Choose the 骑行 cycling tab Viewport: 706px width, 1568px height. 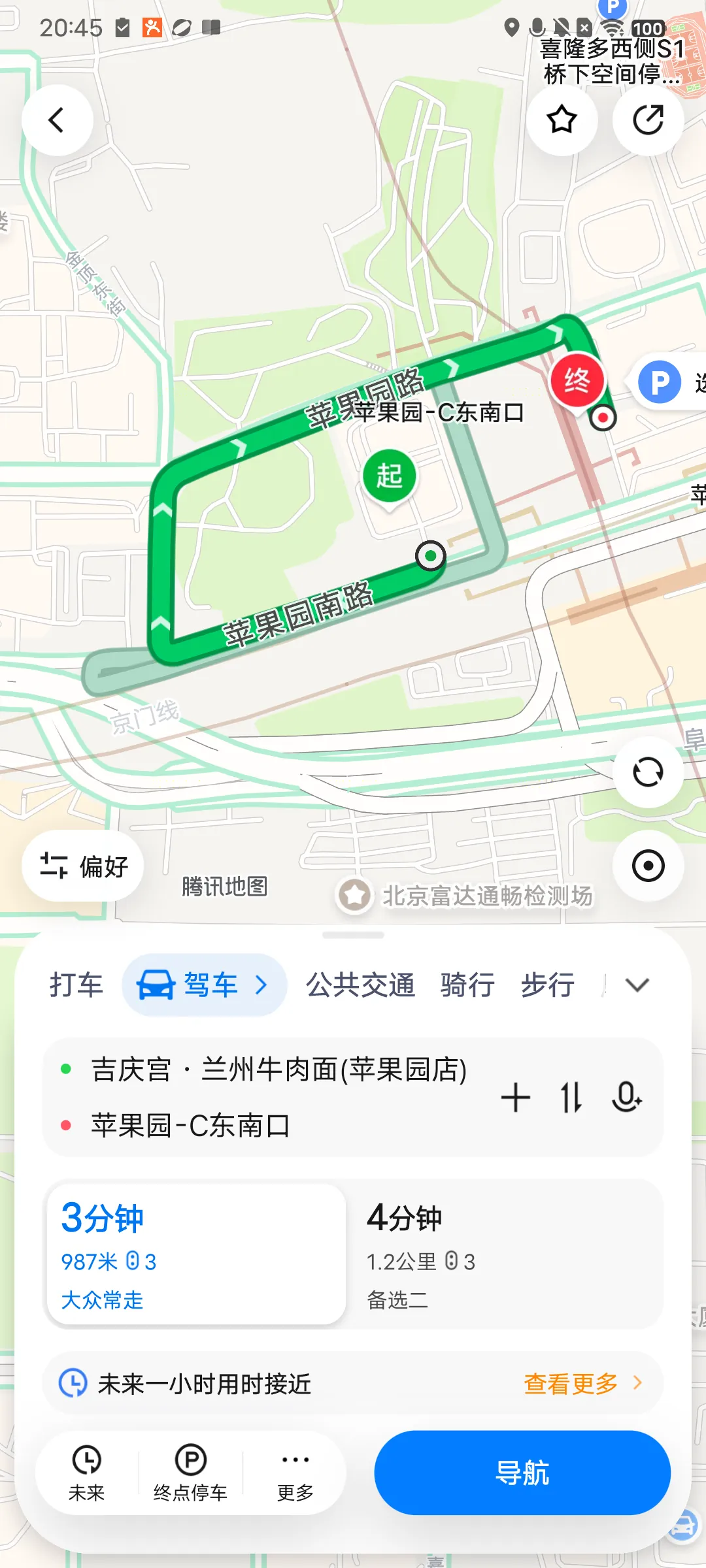click(467, 985)
